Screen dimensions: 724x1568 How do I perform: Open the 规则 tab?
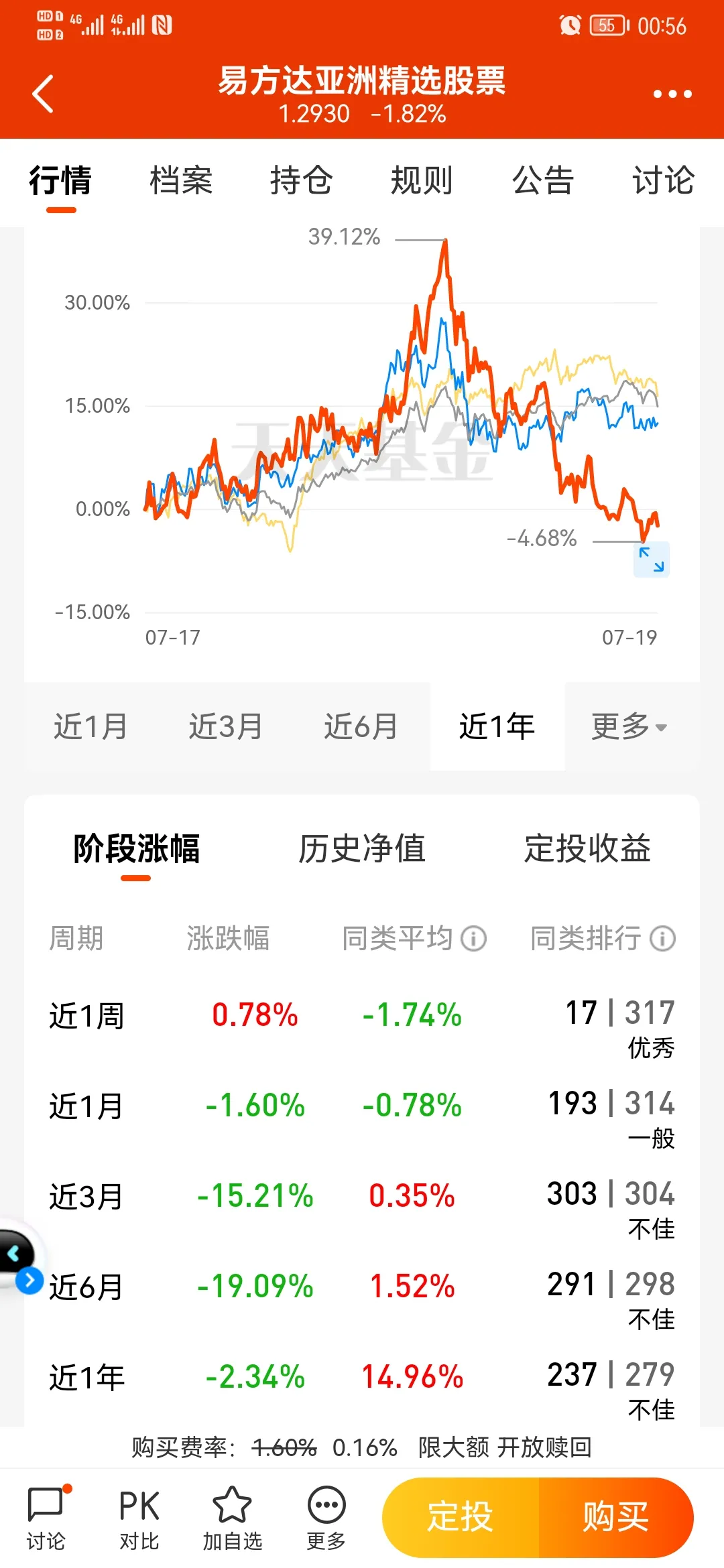pos(422,180)
